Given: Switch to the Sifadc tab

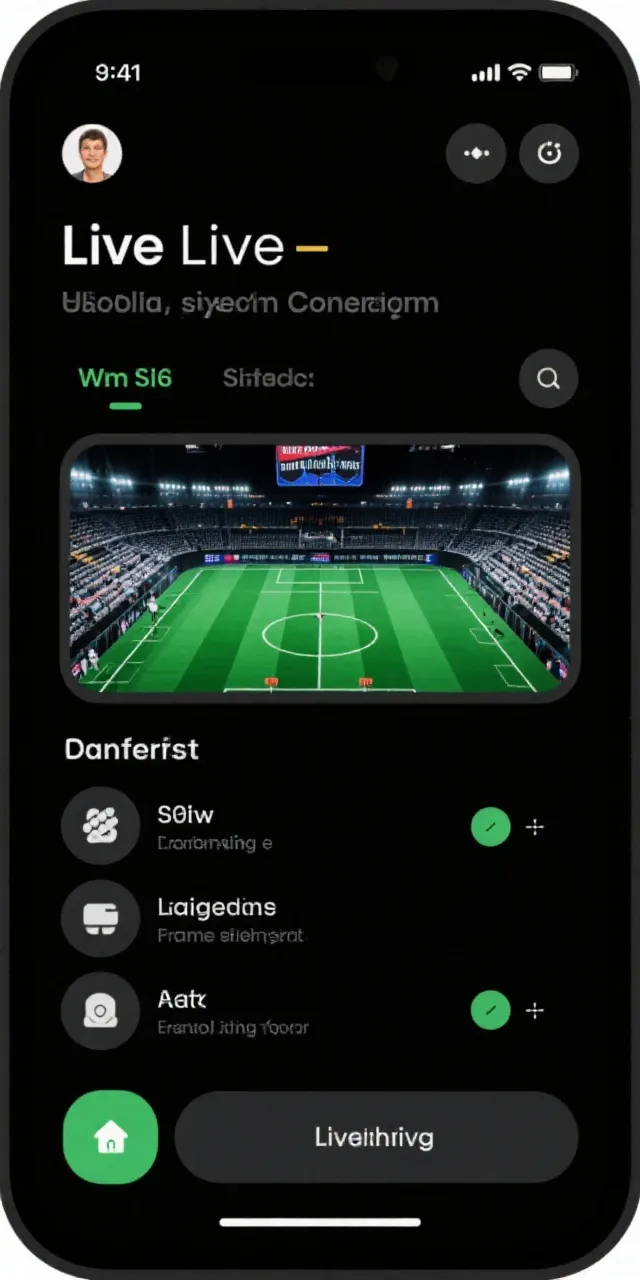Looking at the screenshot, I should (x=268, y=379).
